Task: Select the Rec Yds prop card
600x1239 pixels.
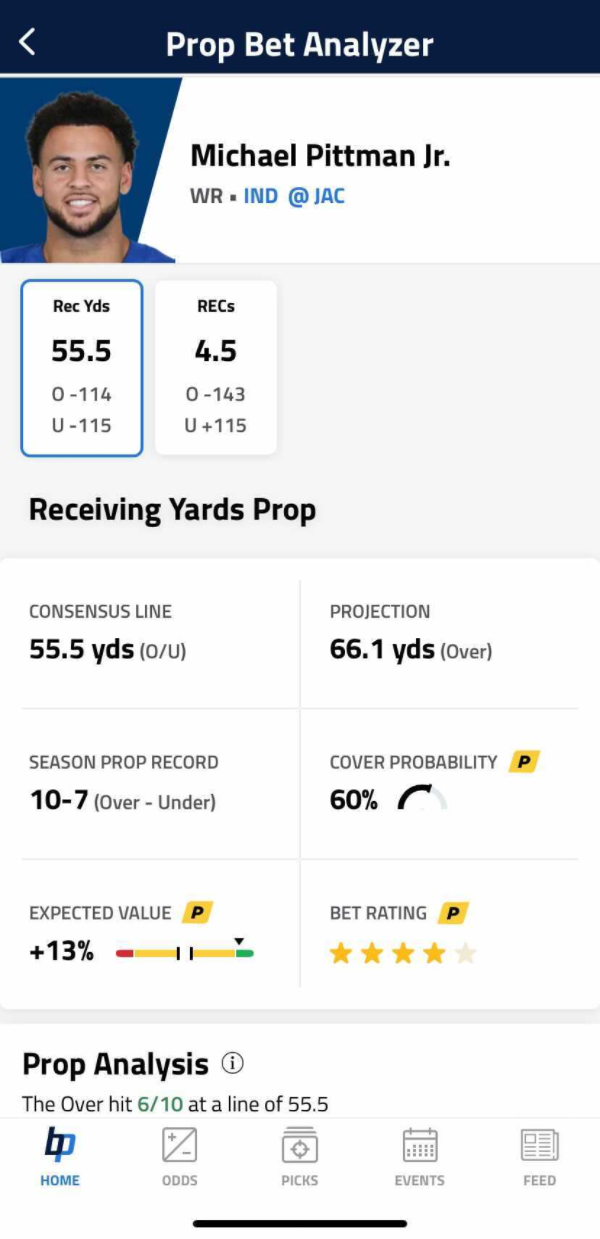Action: (82, 367)
